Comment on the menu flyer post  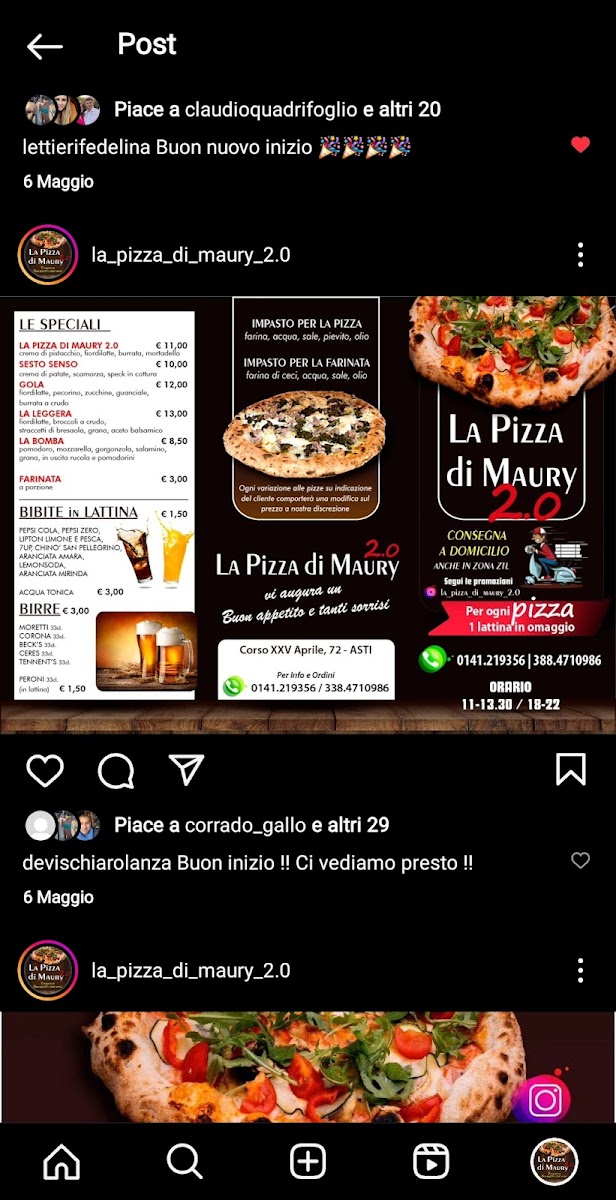(x=116, y=770)
